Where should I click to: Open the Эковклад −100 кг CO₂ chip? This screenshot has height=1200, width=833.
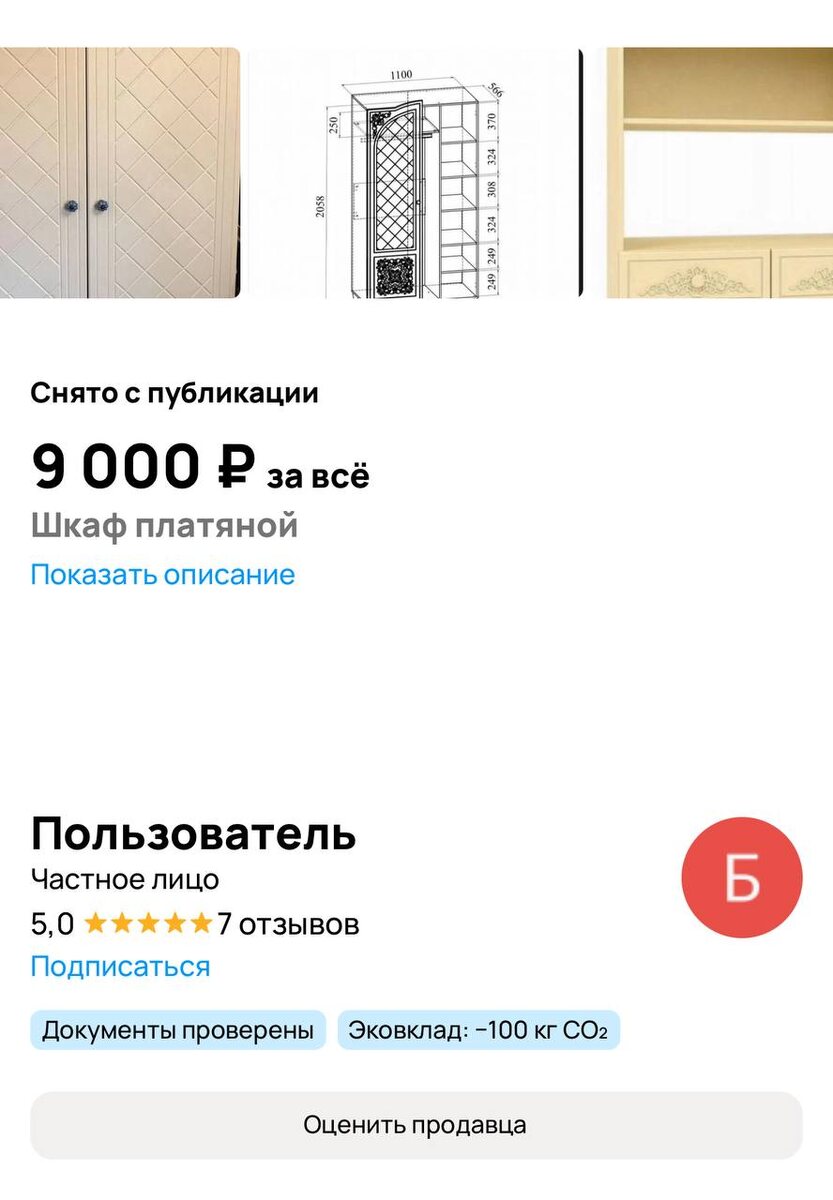pos(478,1030)
